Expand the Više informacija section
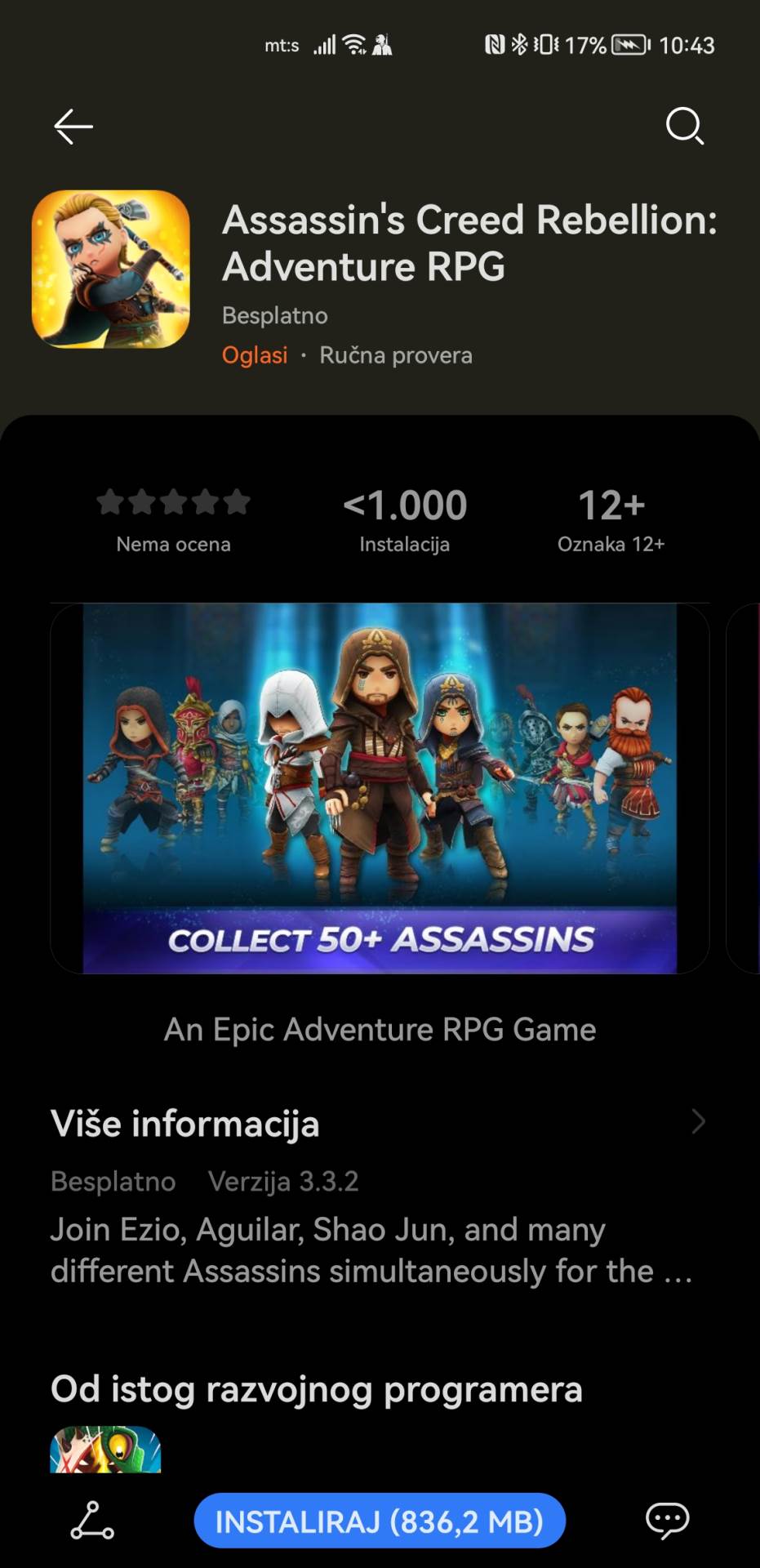 (698, 1122)
